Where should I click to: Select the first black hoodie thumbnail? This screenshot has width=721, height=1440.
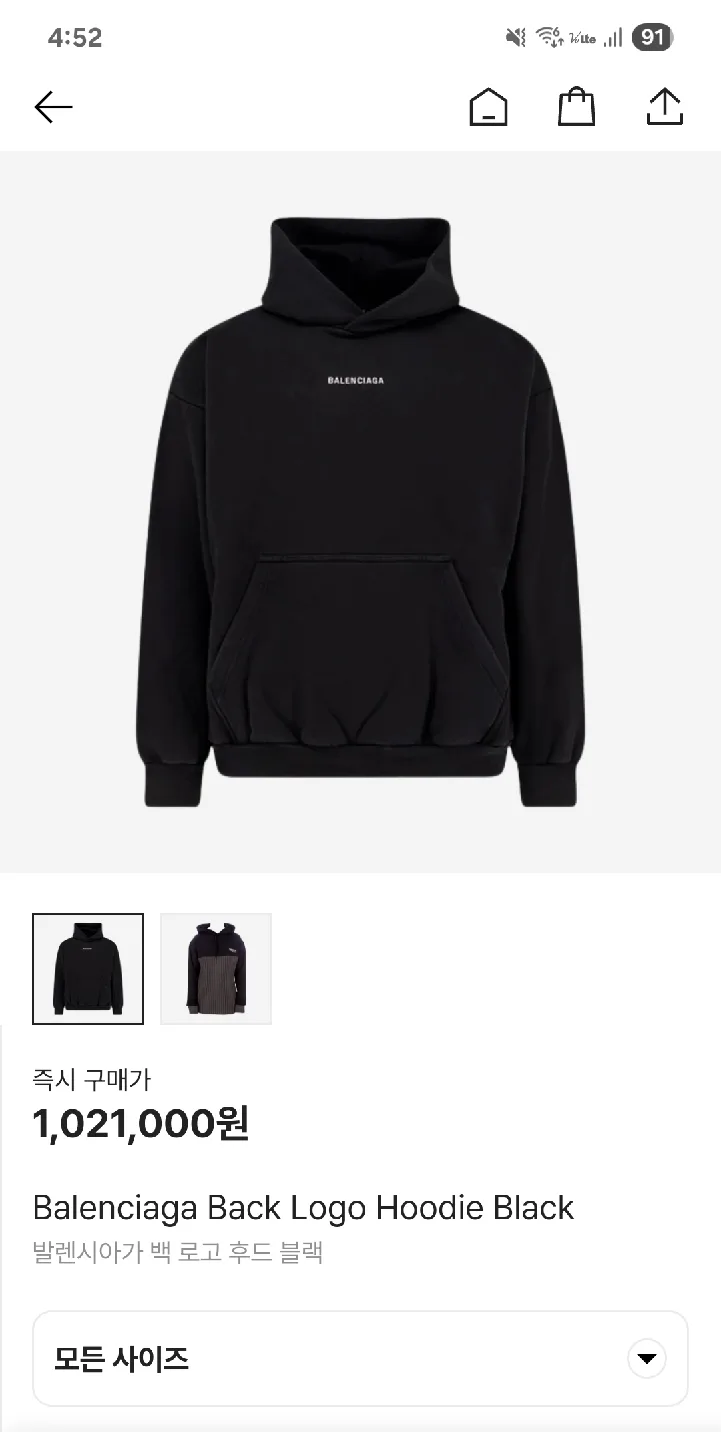click(88, 968)
